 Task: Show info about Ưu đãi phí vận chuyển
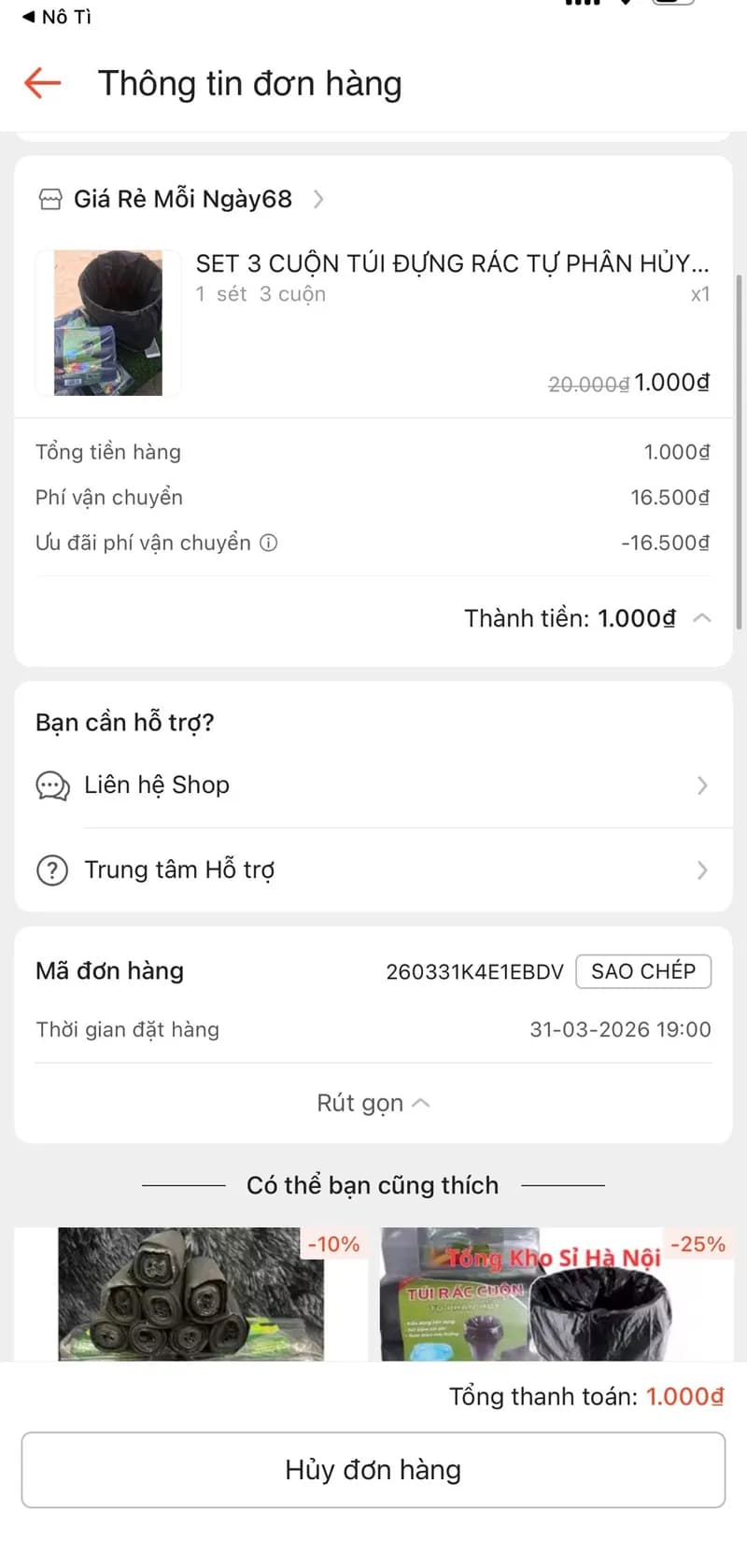(x=269, y=544)
